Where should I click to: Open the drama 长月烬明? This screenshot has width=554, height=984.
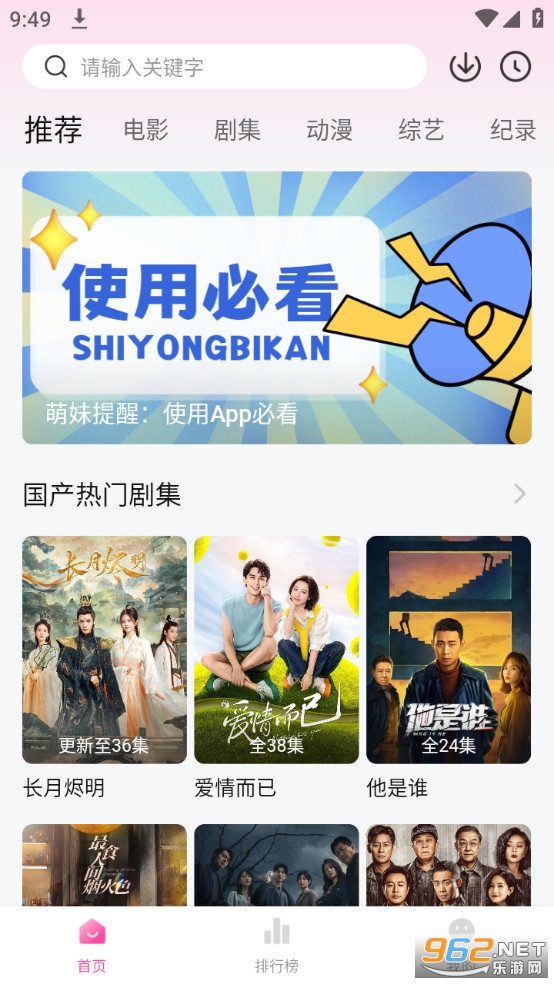click(104, 650)
